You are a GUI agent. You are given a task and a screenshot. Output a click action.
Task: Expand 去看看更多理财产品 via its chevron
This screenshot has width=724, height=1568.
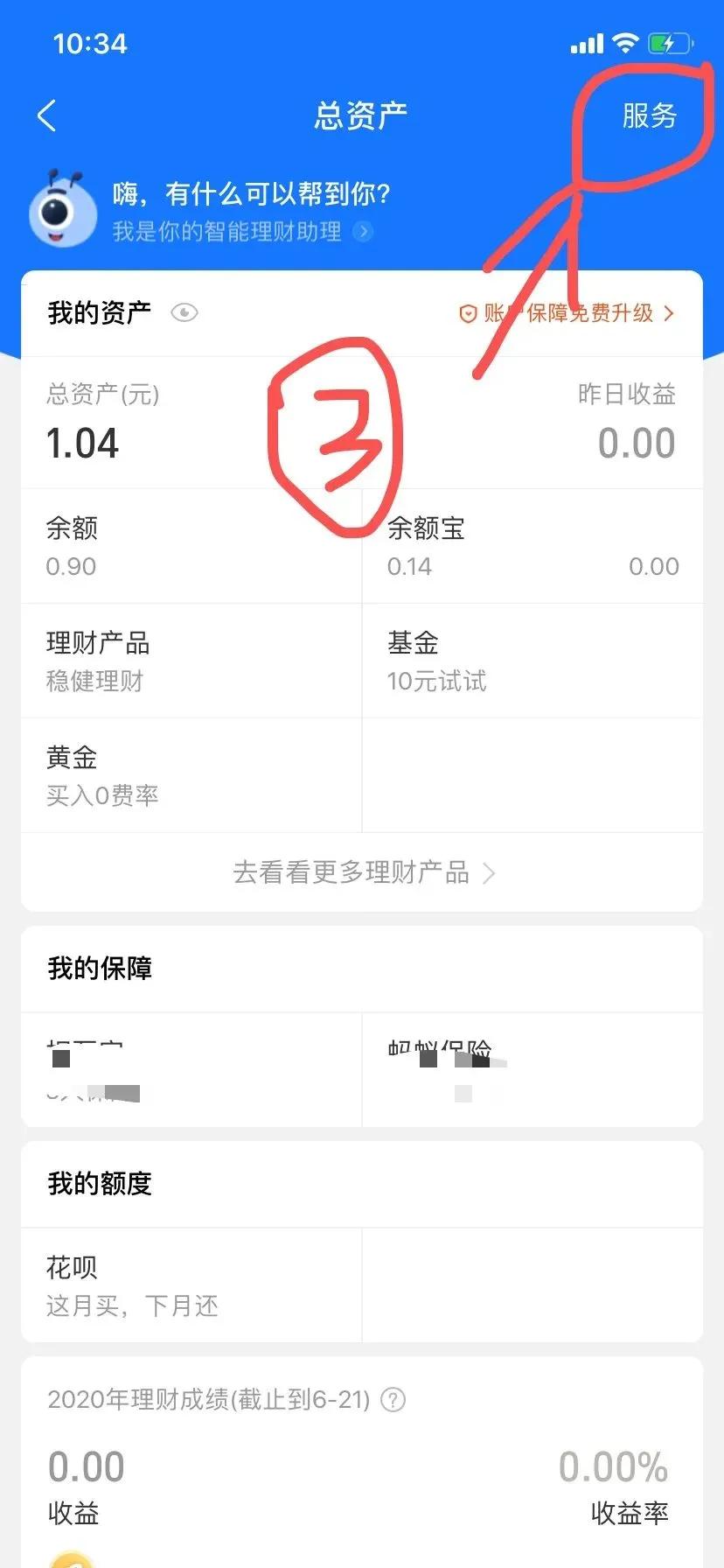[489, 872]
